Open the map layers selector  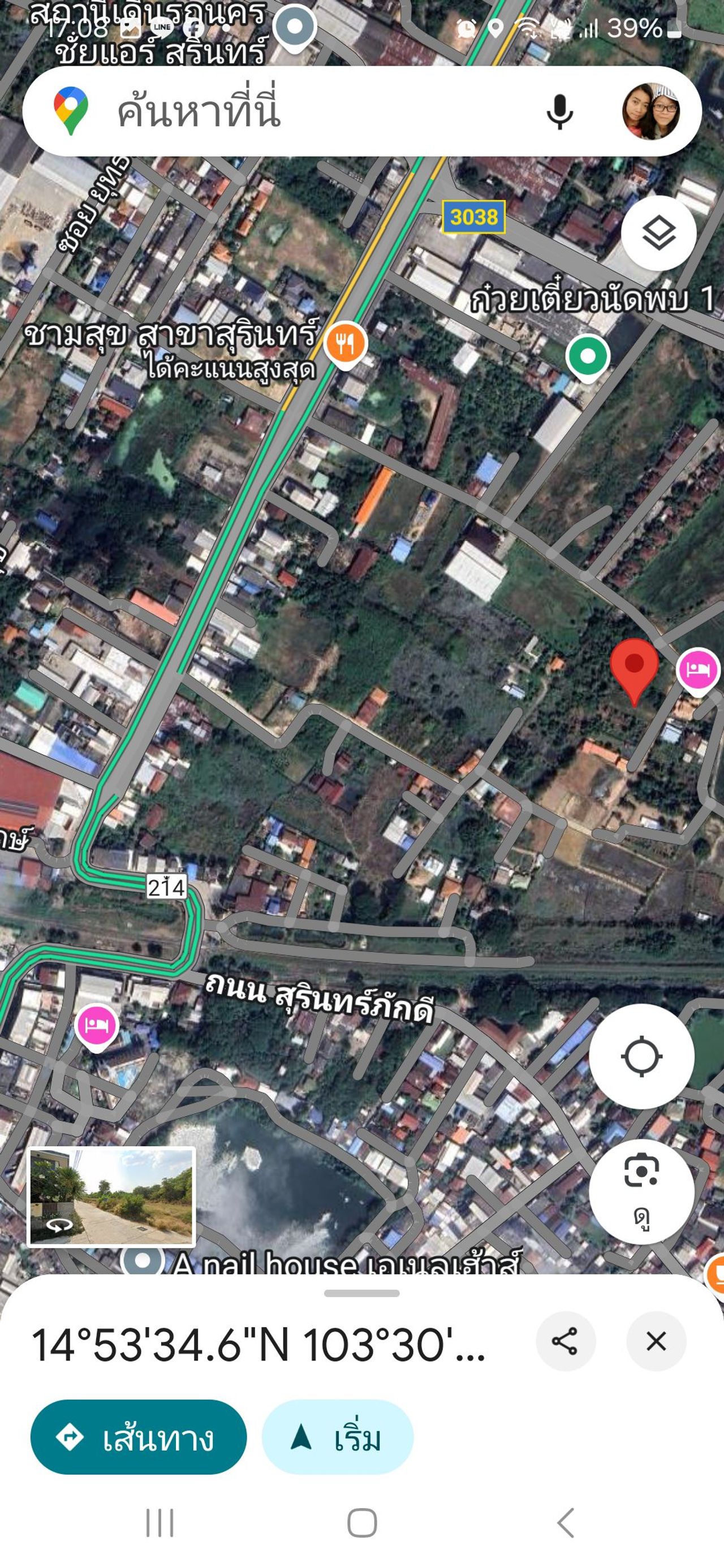658,233
